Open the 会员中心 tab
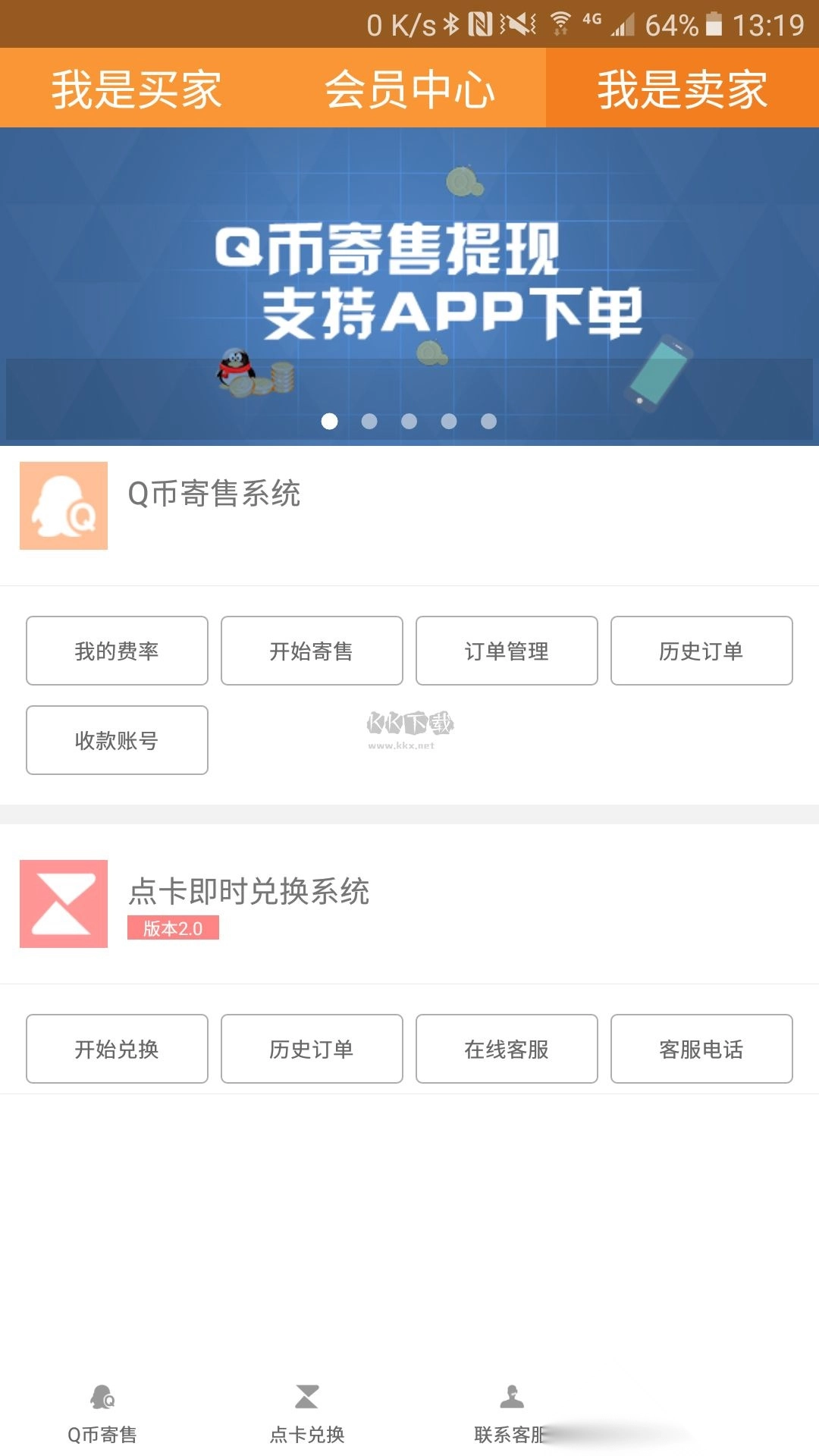This screenshot has width=819, height=1456. tap(409, 89)
